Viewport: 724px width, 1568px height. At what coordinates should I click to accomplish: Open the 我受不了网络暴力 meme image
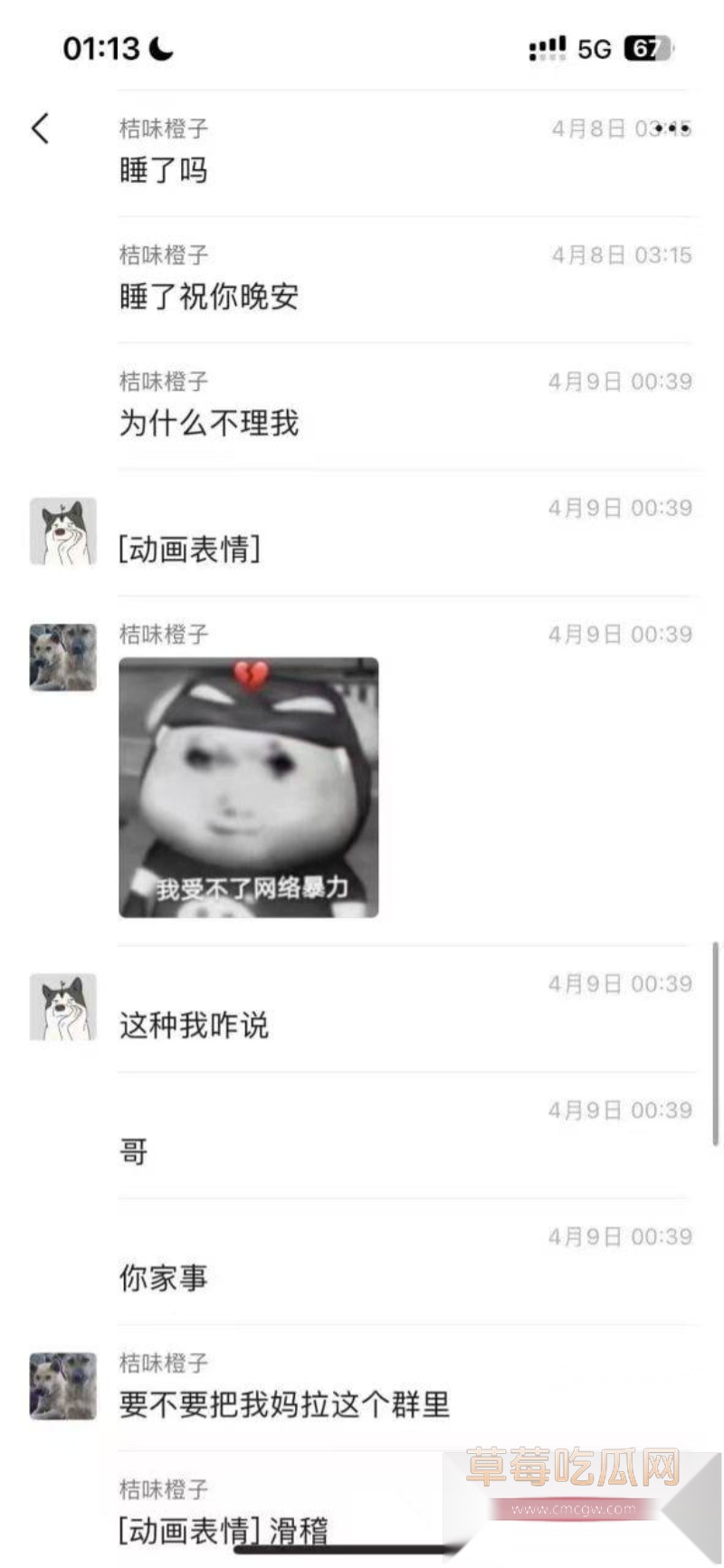tap(250, 788)
